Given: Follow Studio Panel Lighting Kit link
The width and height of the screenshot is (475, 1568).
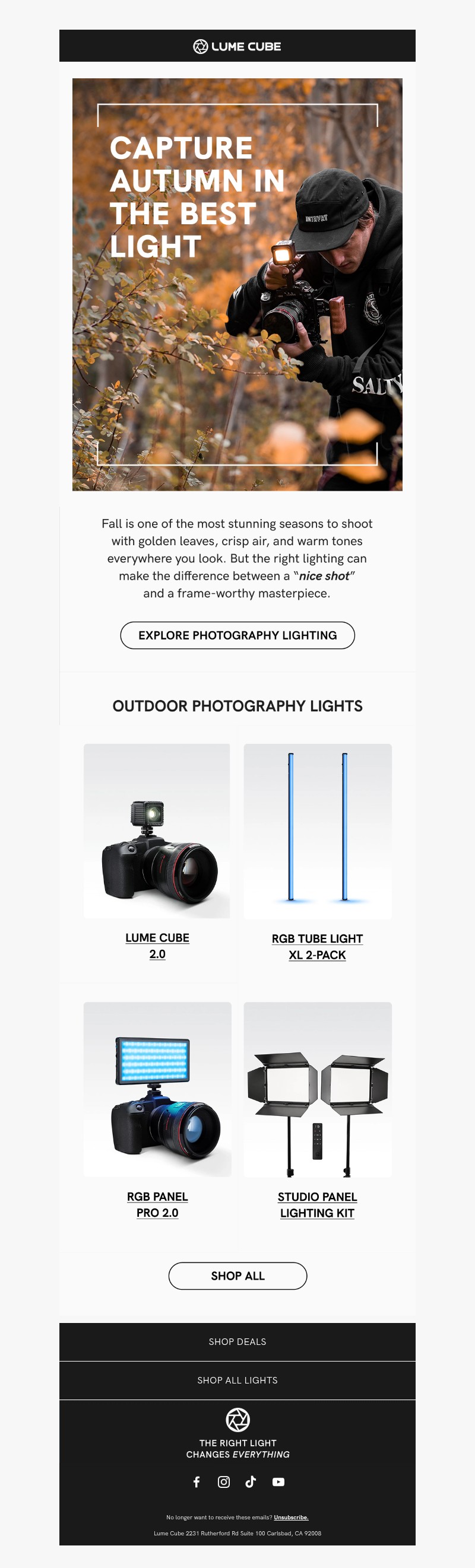Looking at the screenshot, I should coord(317,1204).
